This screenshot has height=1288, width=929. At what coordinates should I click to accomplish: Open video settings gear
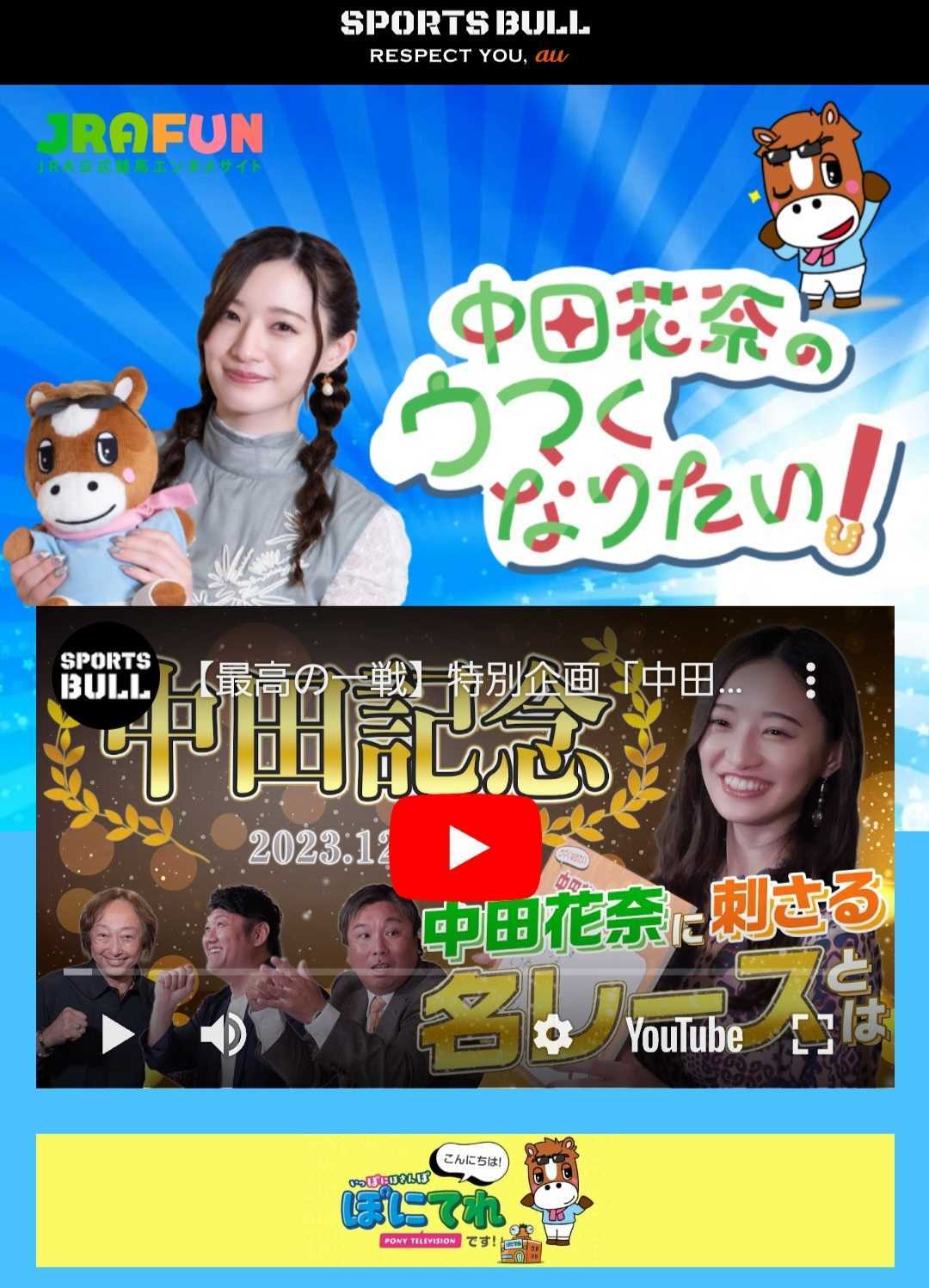coord(552,1033)
